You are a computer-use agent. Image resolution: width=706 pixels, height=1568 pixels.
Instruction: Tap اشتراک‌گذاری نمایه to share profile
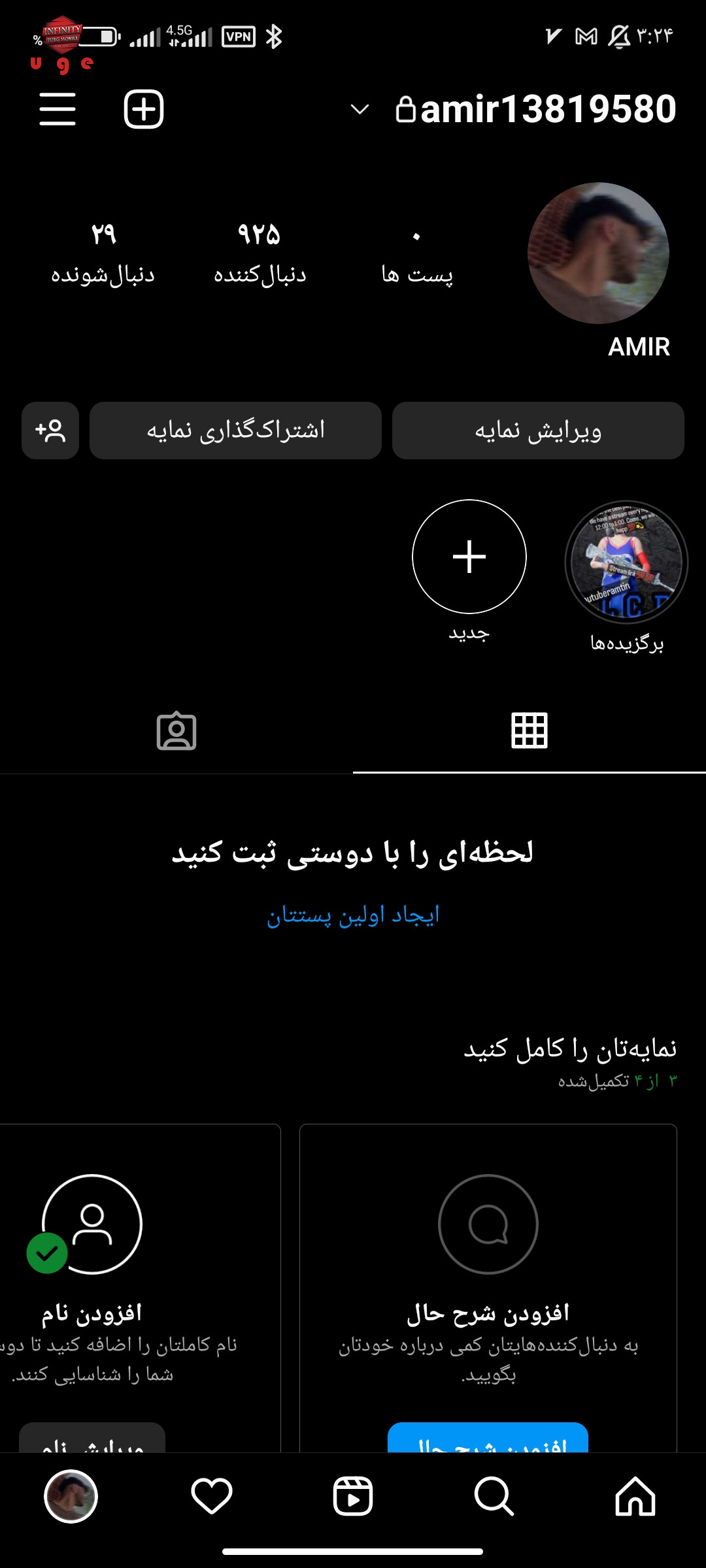click(x=235, y=431)
